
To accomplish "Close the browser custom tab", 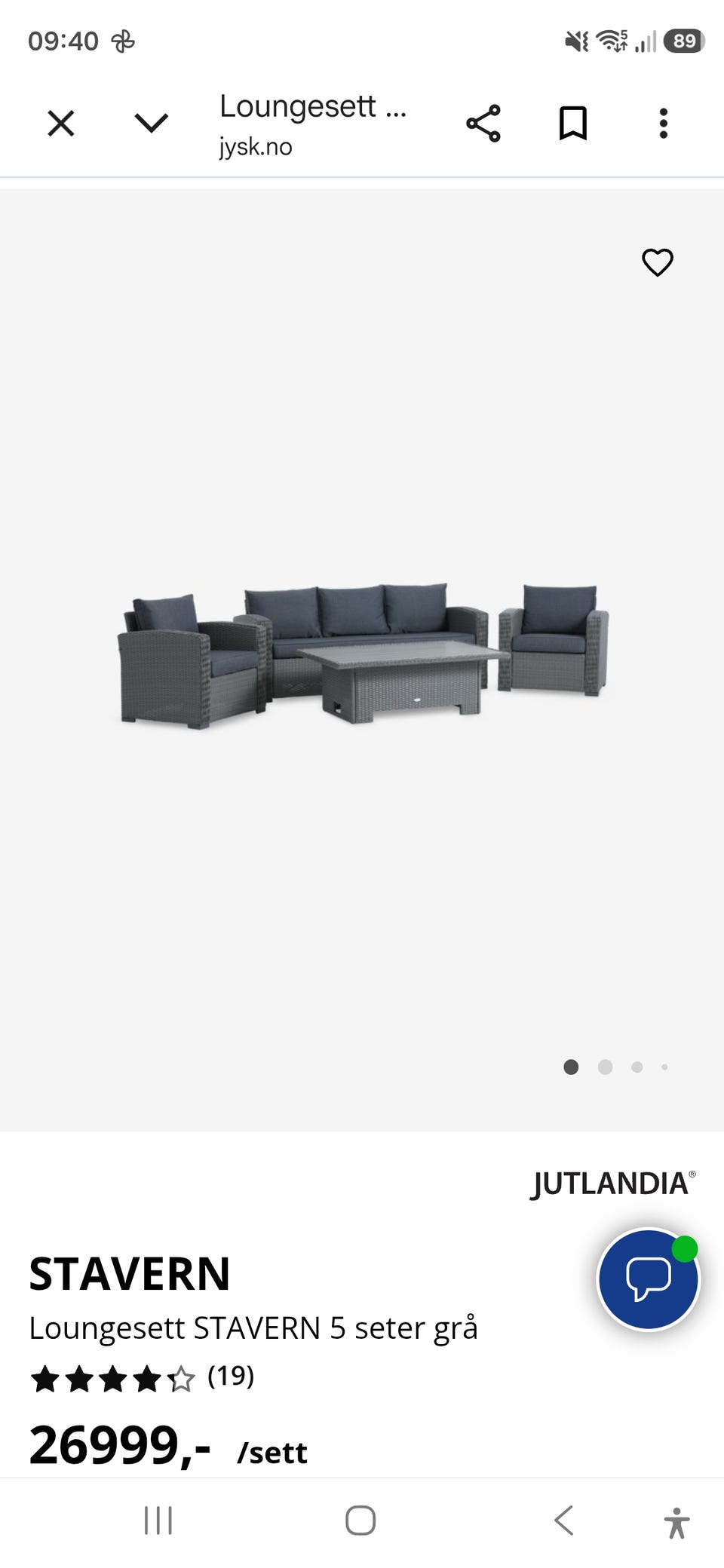I will coord(61,123).
